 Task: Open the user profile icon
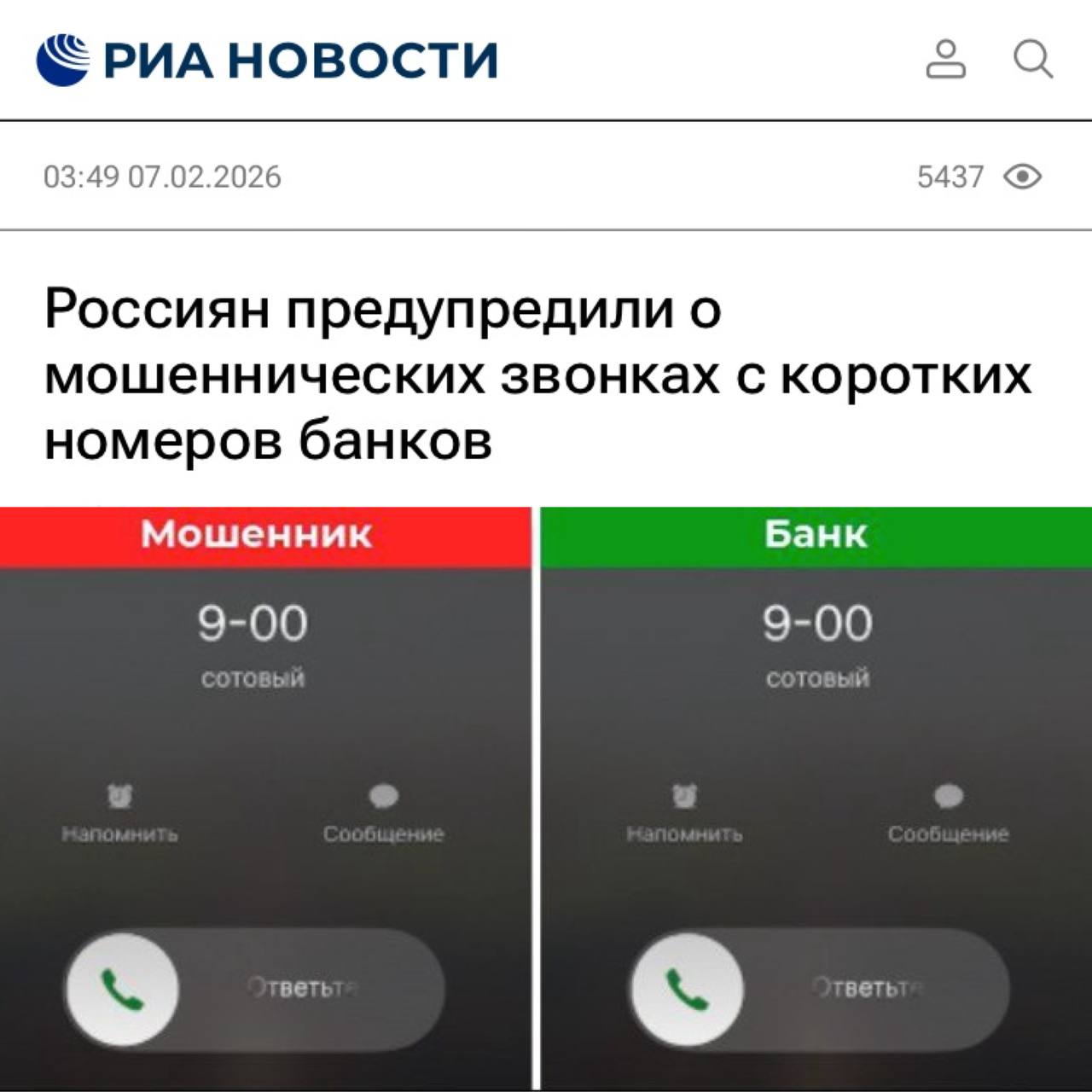pos(945,59)
